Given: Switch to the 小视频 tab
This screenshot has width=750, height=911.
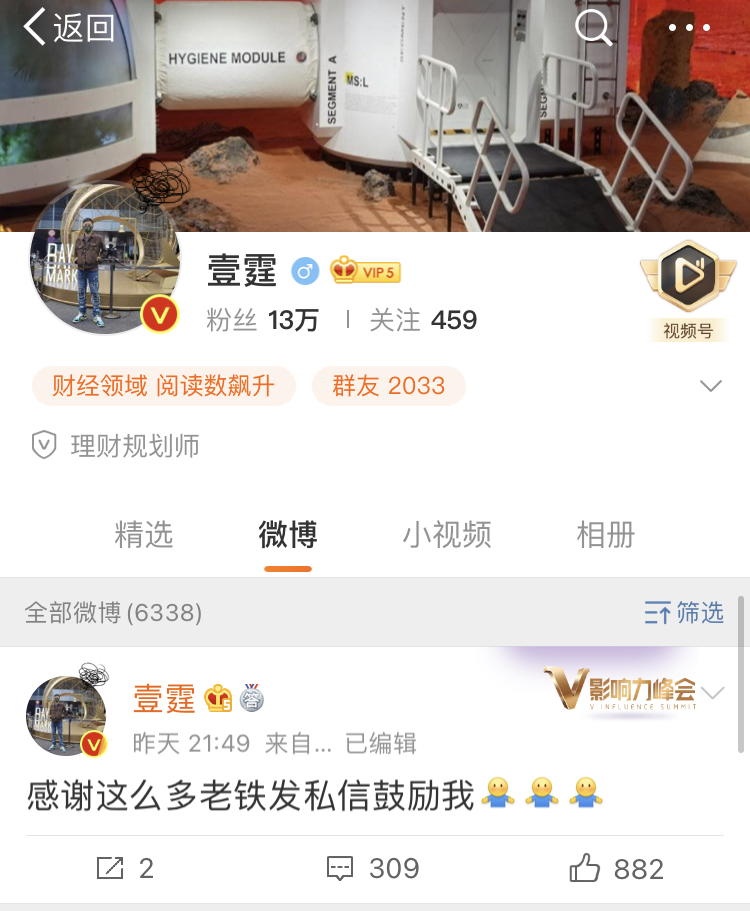Looking at the screenshot, I should [446, 536].
